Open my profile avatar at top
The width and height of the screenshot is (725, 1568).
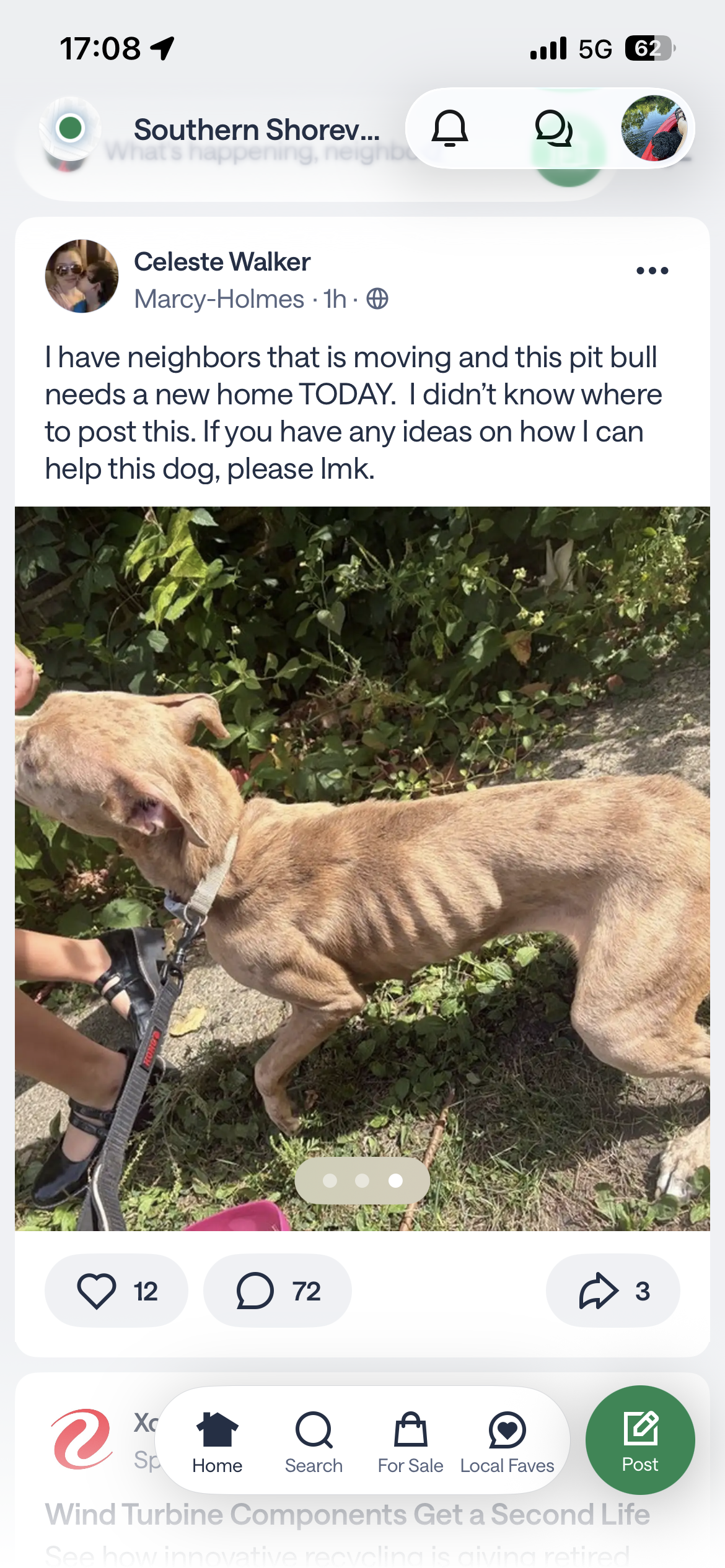coord(654,128)
